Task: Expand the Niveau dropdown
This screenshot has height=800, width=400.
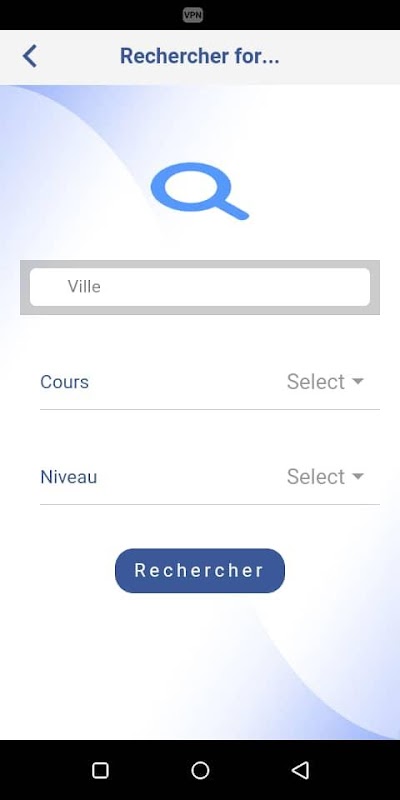Action: click(x=325, y=477)
